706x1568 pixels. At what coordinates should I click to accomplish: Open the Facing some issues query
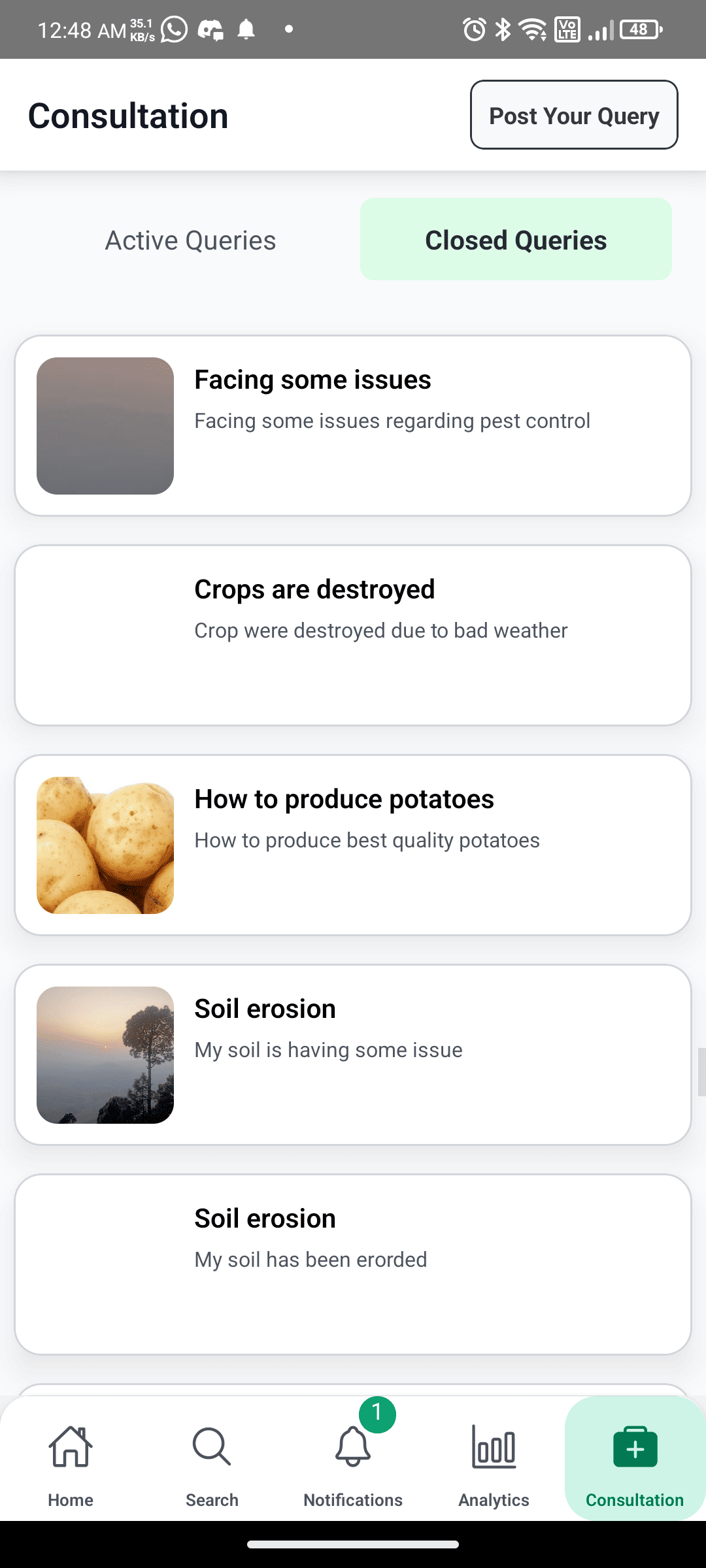[x=353, y=423]
